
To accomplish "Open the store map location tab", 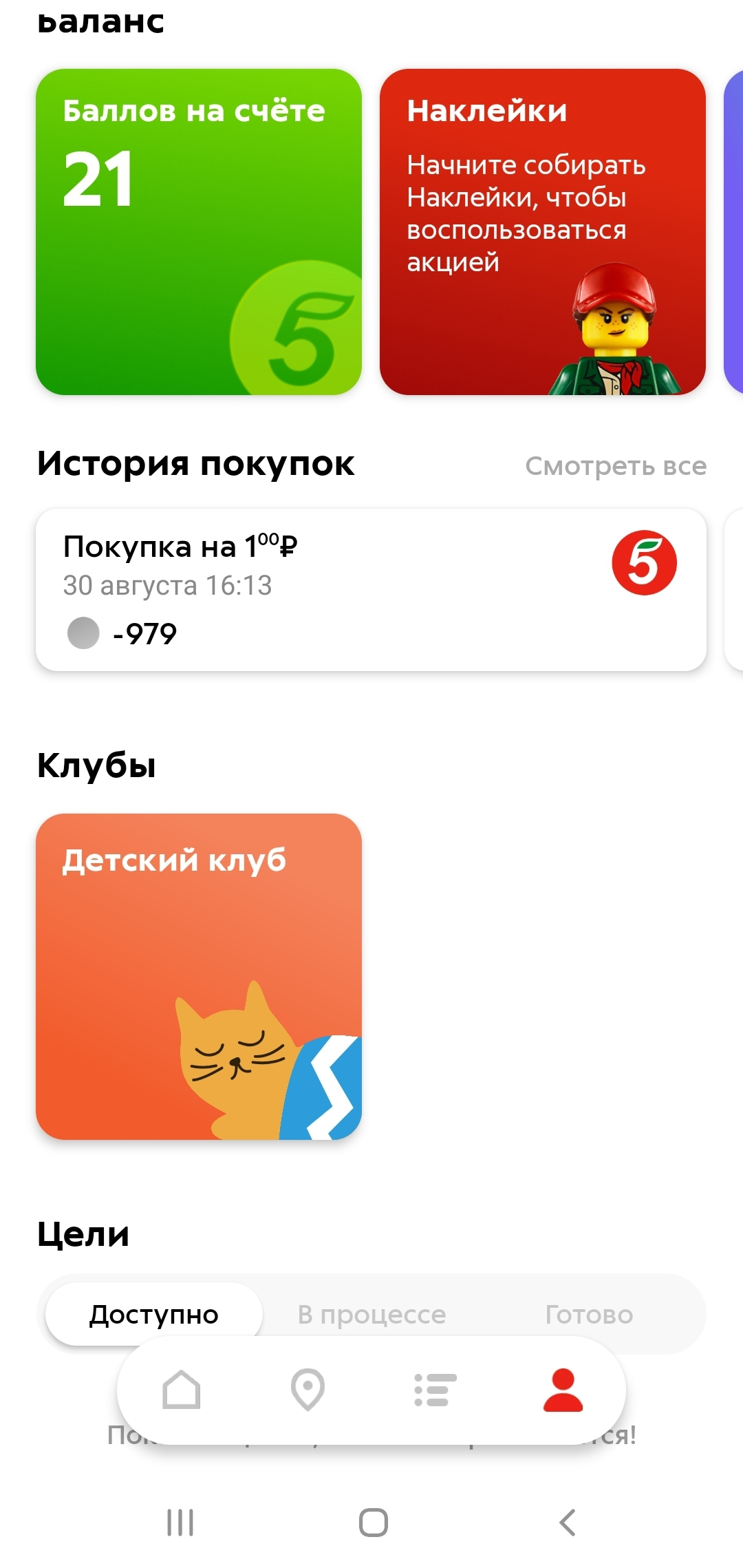I will (308, 1390).
